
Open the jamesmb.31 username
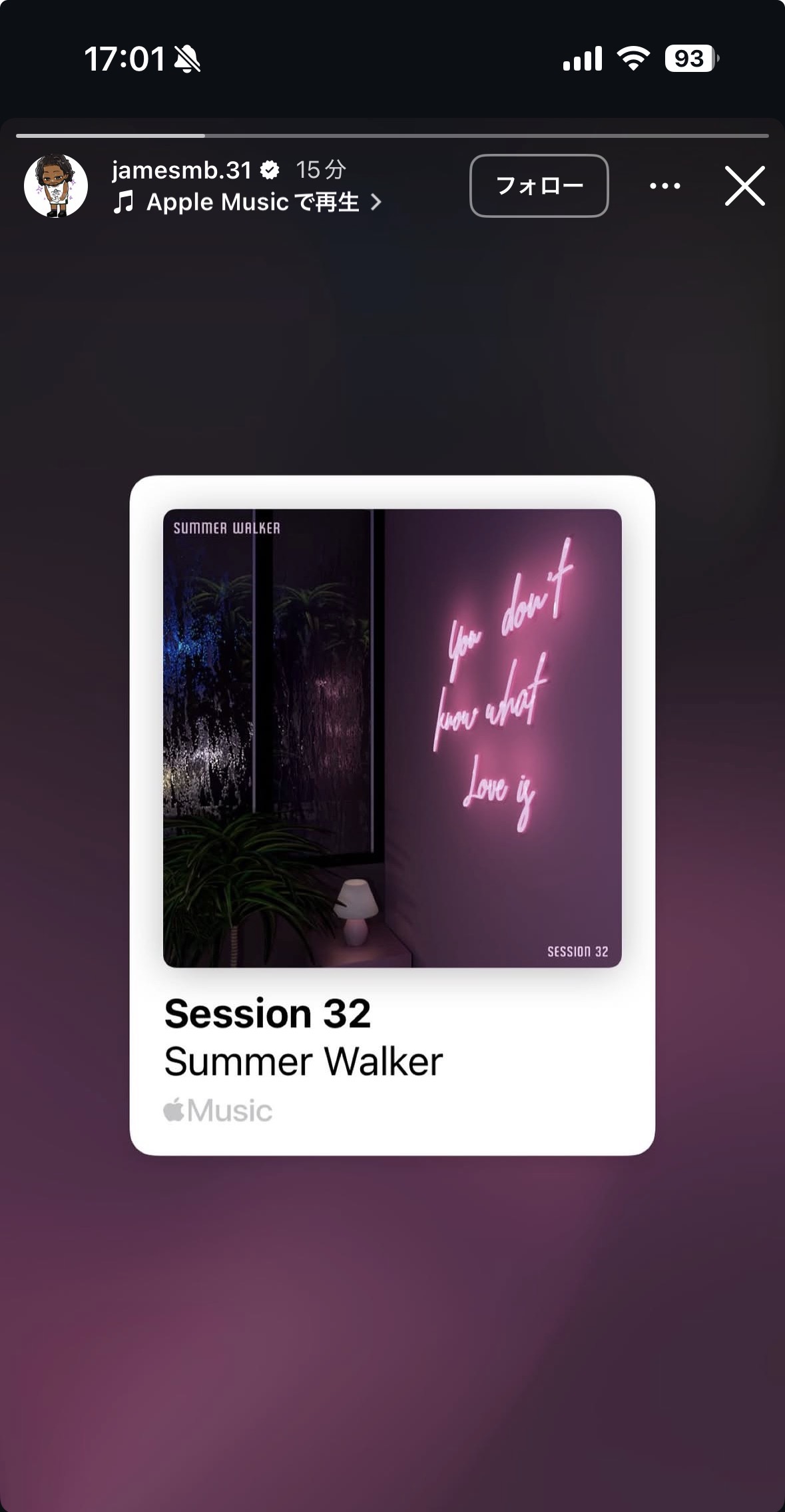181,171
